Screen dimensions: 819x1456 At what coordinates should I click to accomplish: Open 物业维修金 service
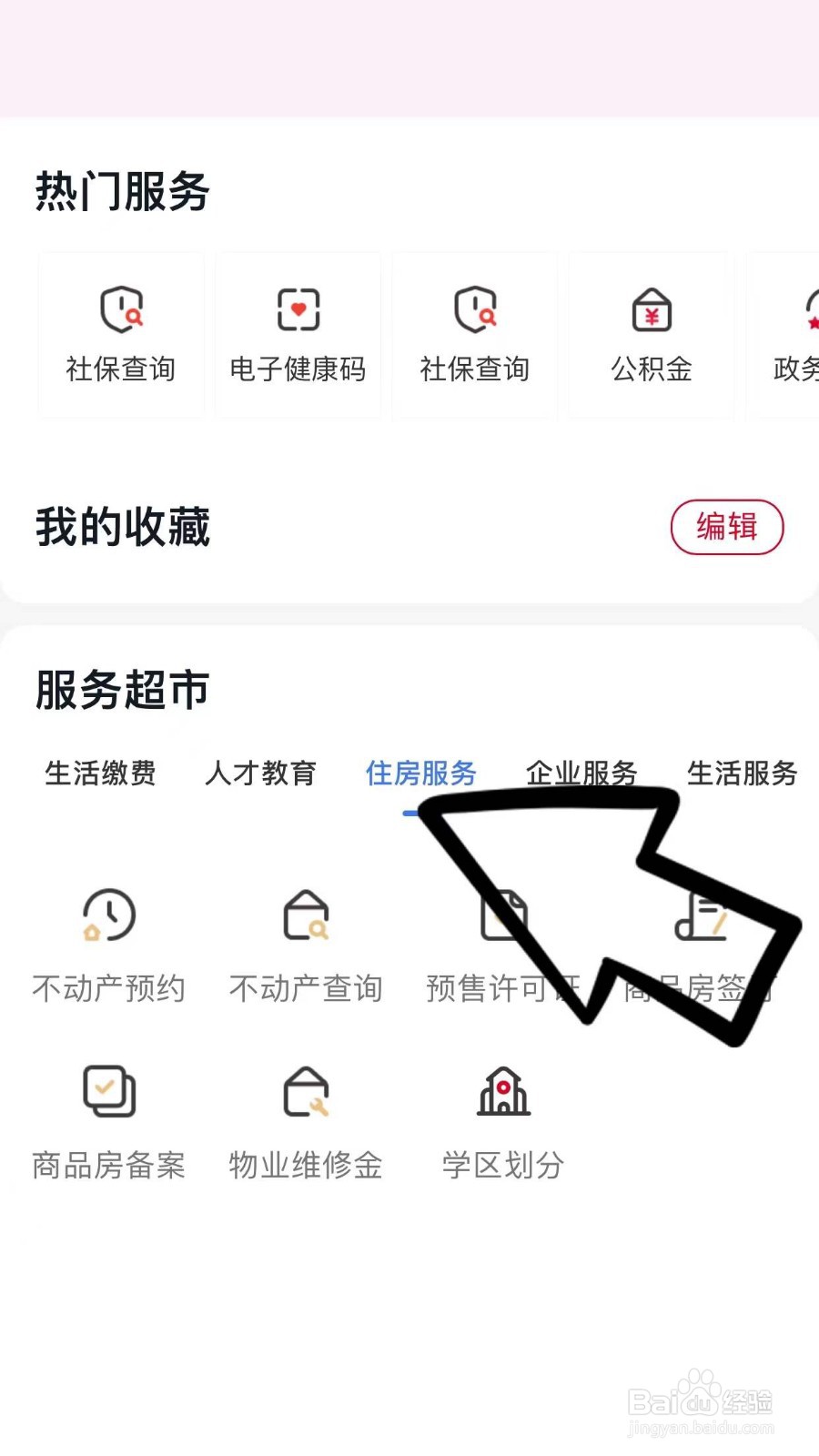click(x=306, y=1124)
